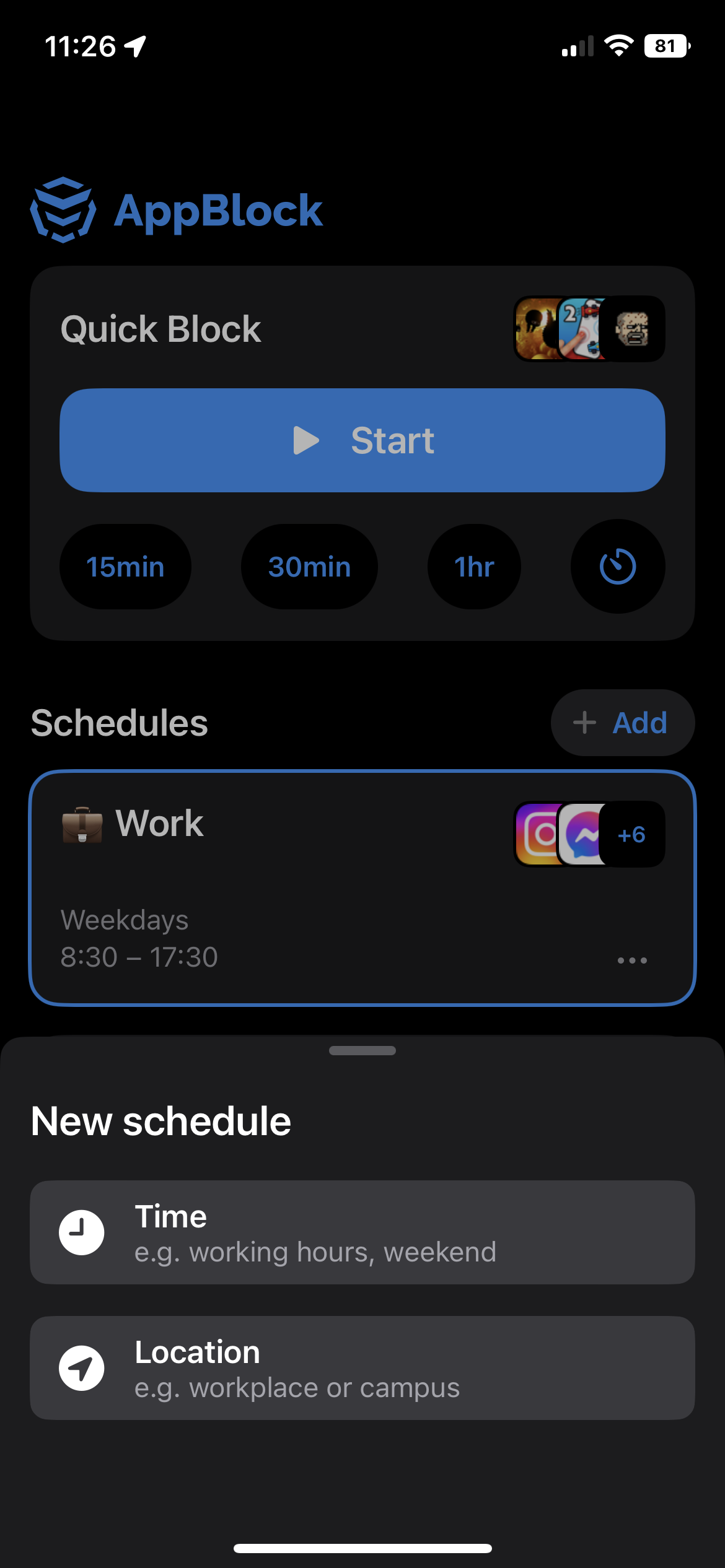Tap the sheet grabber handle above New schedule
This screenshot has height=1568, width=725.
click(x=362, y=1050)
